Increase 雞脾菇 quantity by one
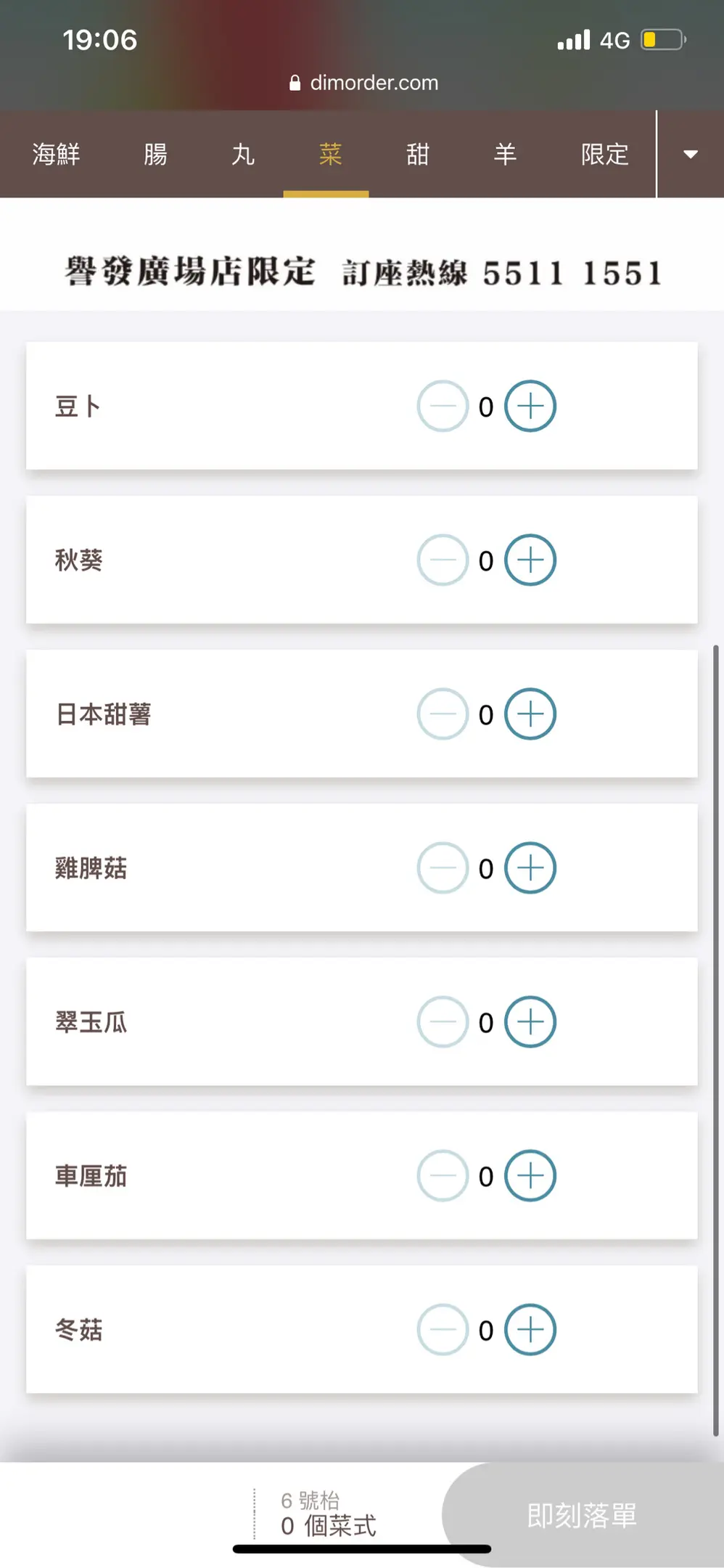The height and width of the screenshot is (1568, 724). click(530, 867)
